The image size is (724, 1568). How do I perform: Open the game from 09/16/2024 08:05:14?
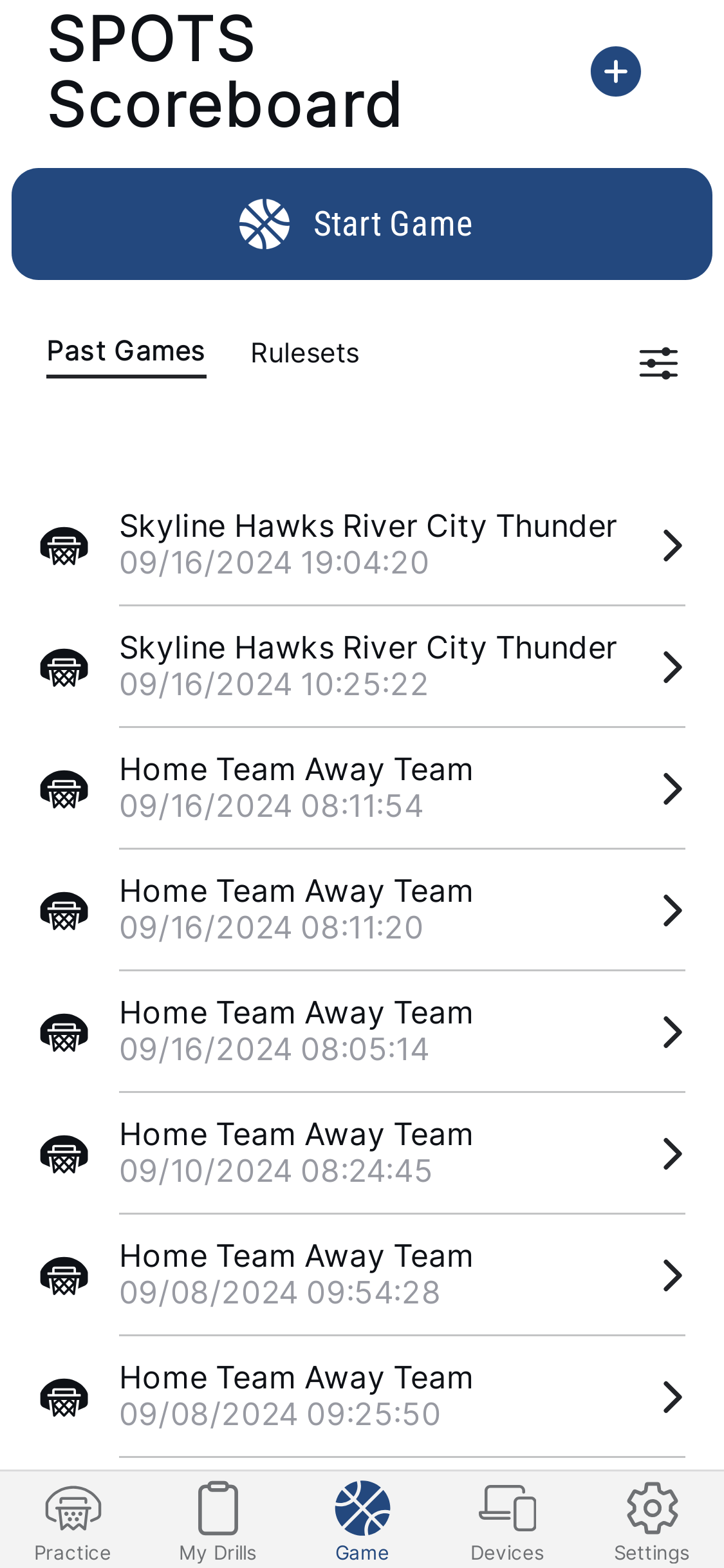tap(367, 1031)
